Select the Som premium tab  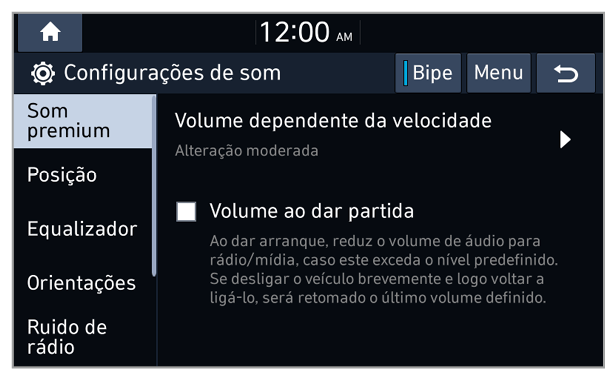83,121
